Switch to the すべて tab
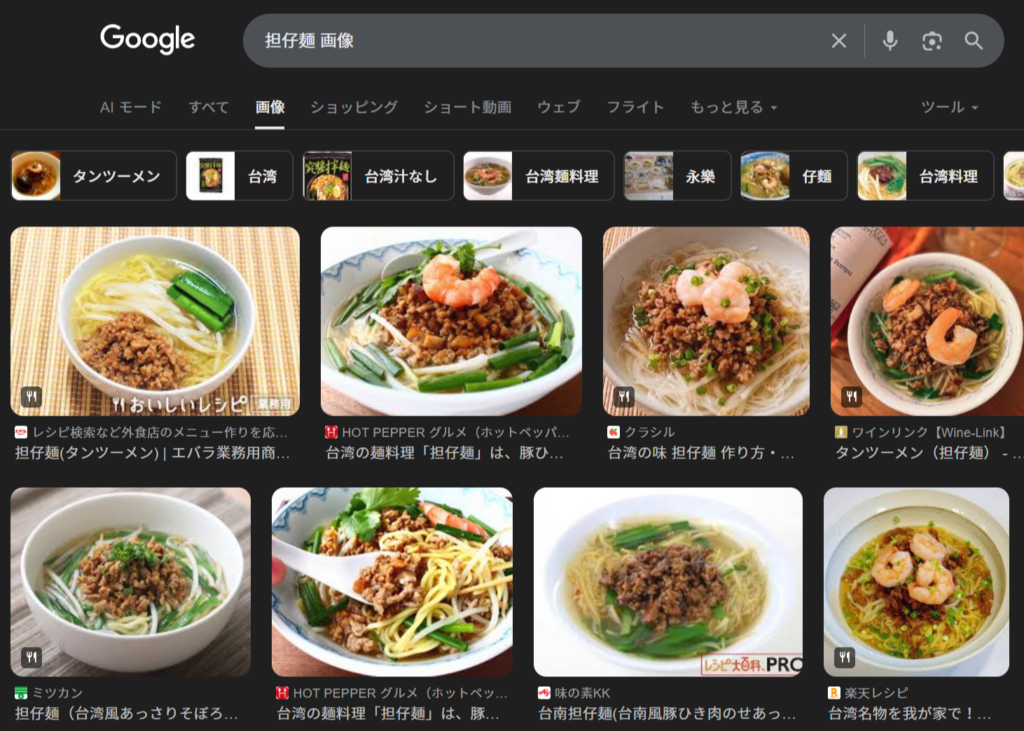 tap(209, 107)
